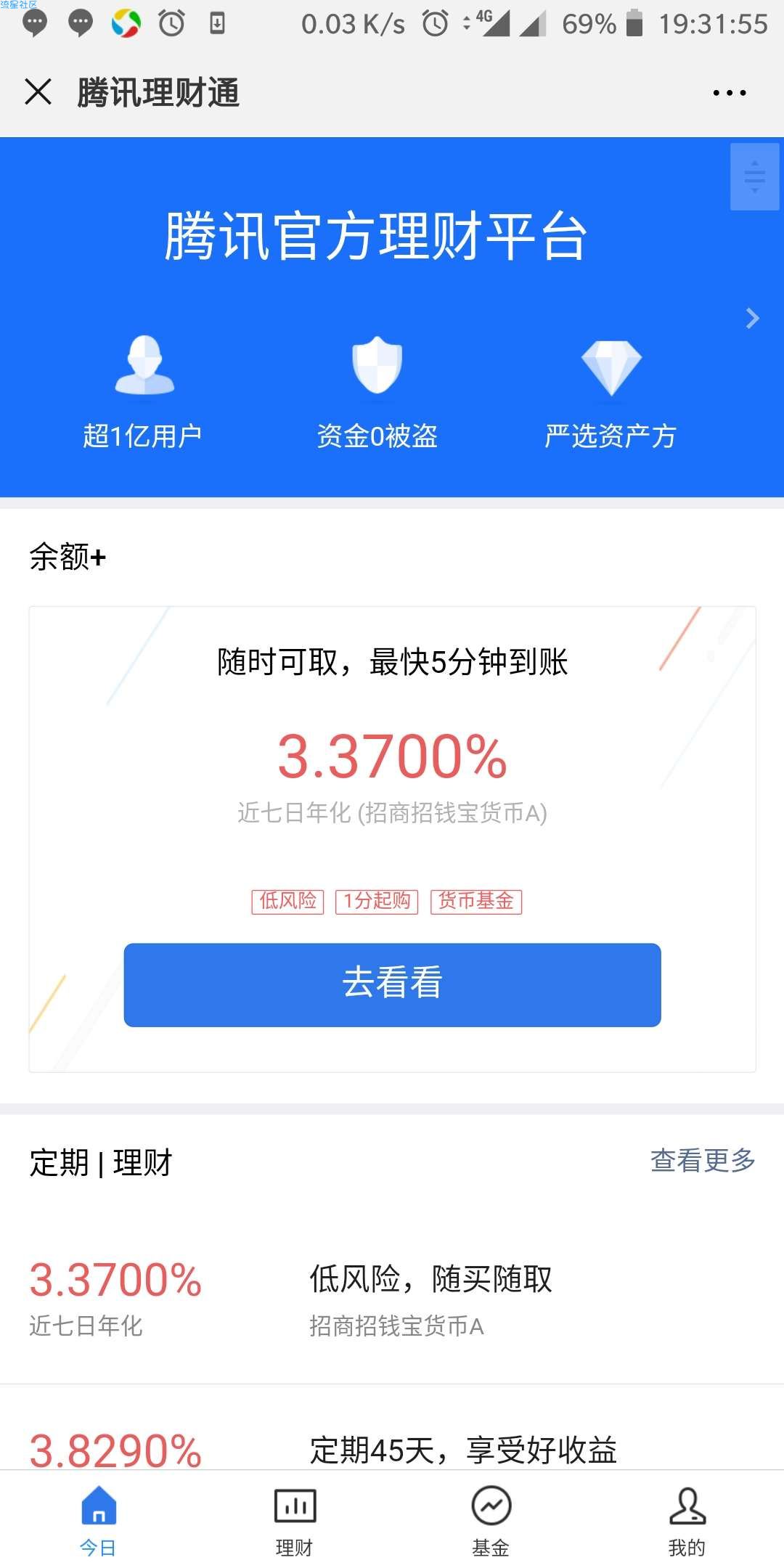Viewport: 784px width, 1568px height.
Task: Open 查看更多 for 定期理财 products
Action: [702, 1160]
